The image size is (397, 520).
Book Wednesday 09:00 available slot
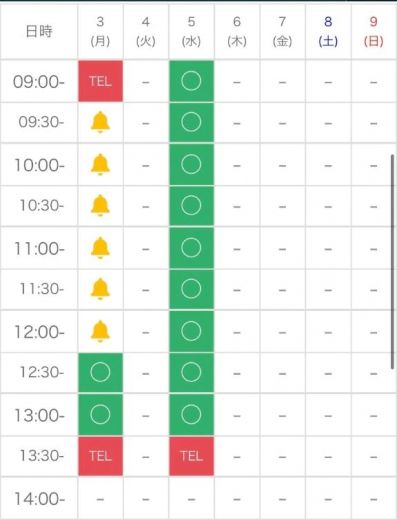pyautogui.click(x=191, y=81)
